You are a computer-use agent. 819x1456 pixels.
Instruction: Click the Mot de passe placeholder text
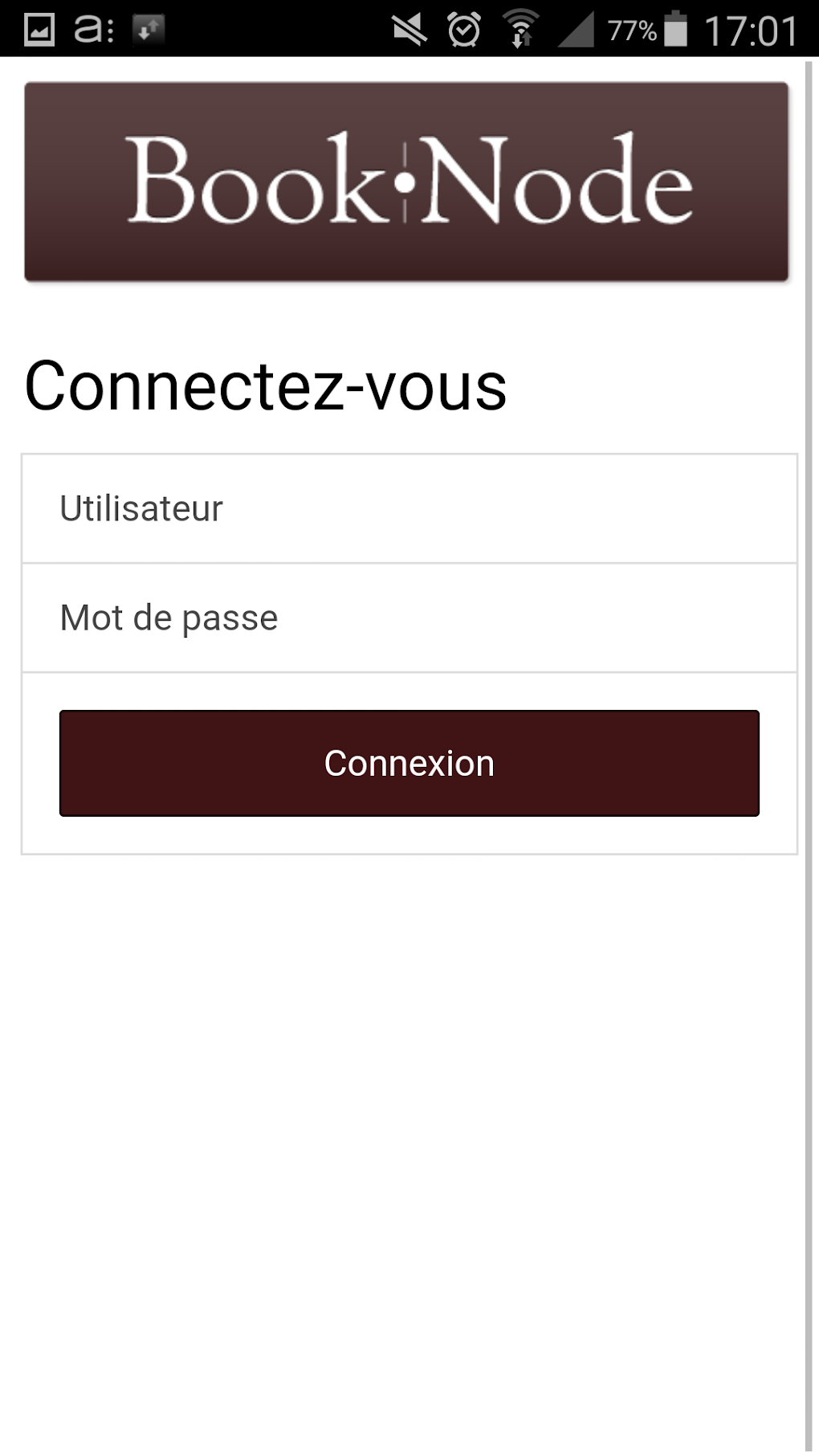[169, 618]
